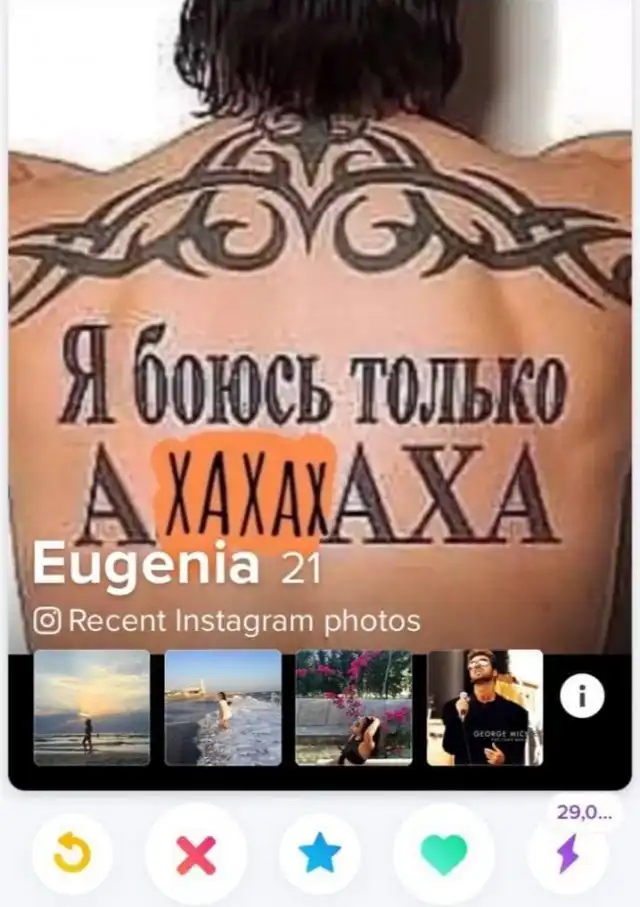Reject Eugenia with the red X
Viewport: 640px width, 907px height.
(196, 853)
